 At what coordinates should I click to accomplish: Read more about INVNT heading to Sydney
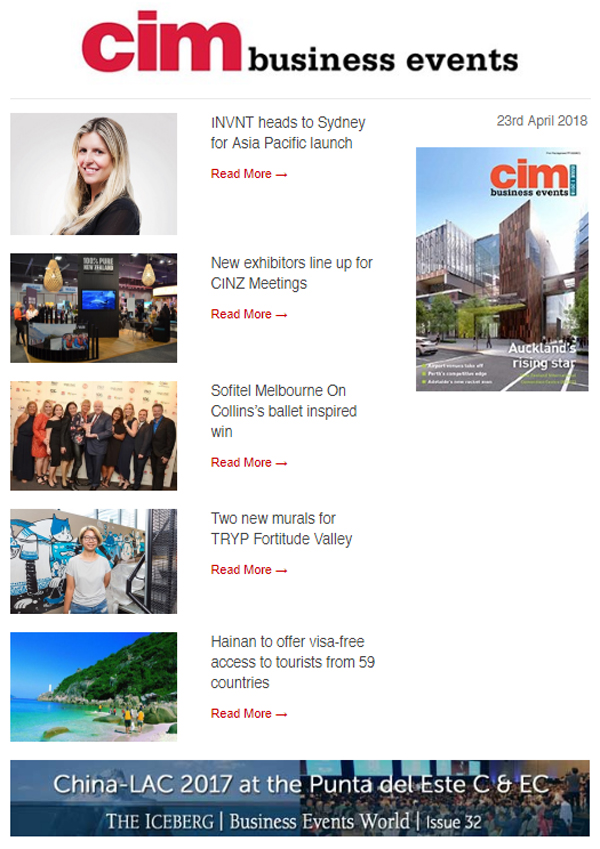point(248,174)
